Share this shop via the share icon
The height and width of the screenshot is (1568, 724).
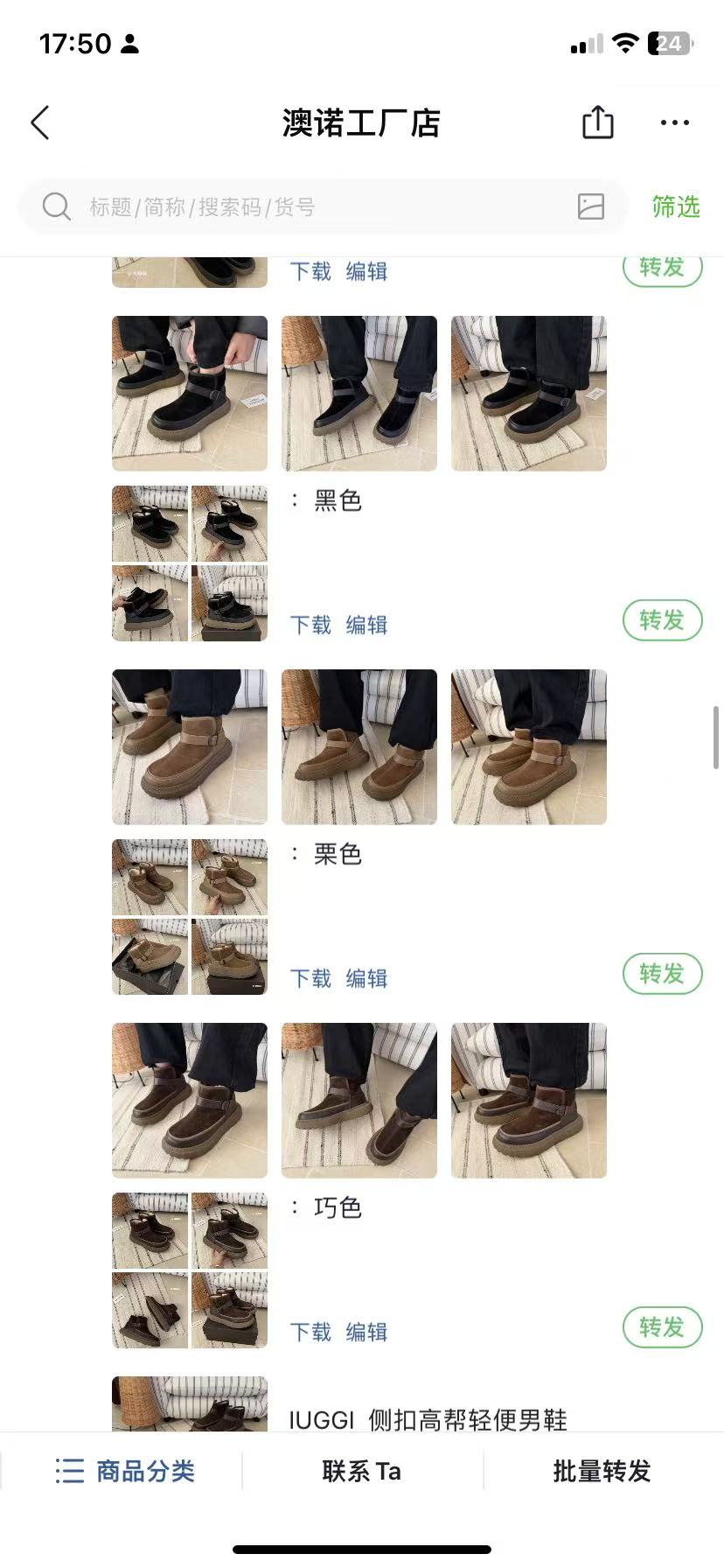598,122
